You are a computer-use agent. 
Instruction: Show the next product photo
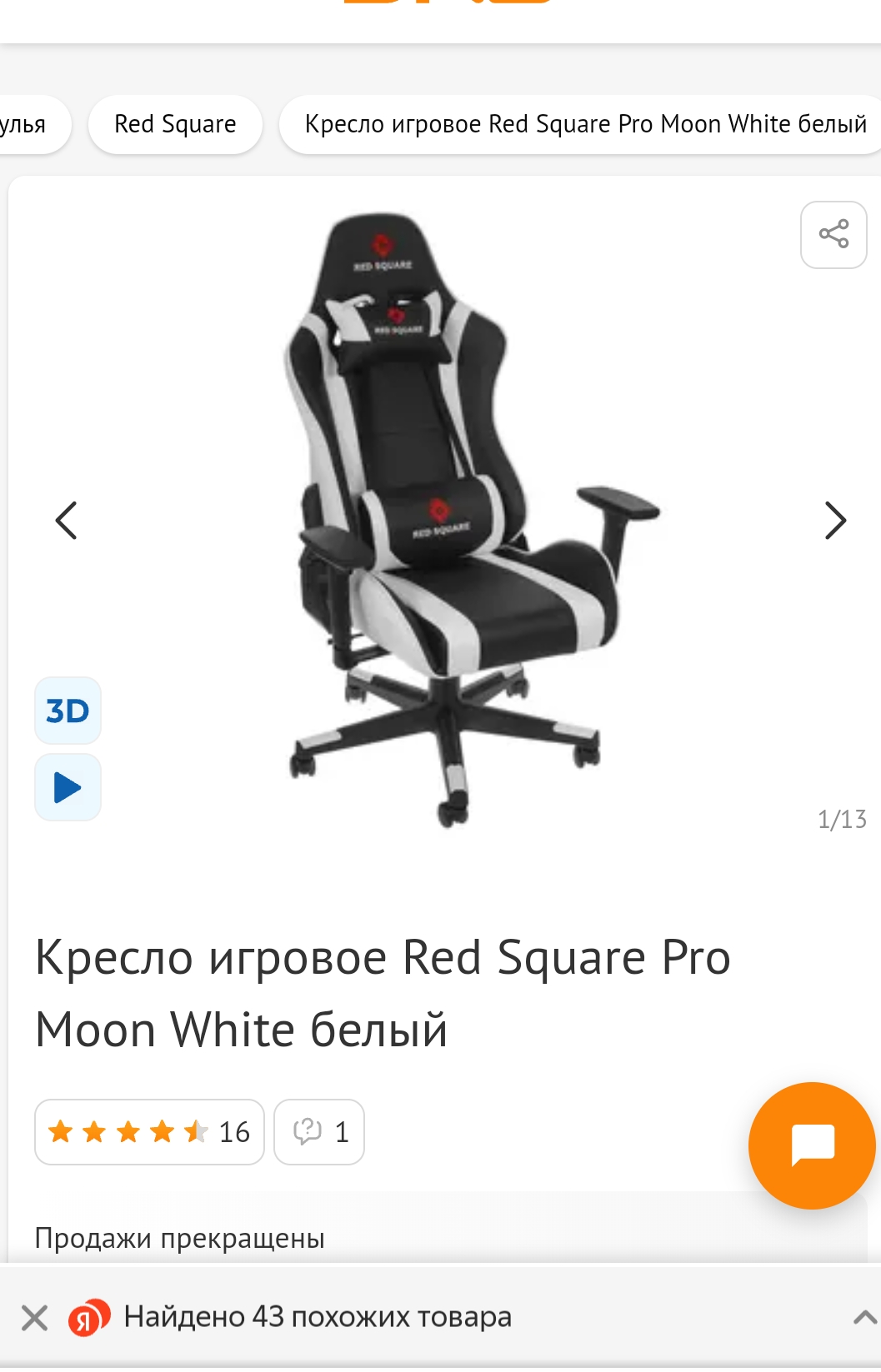(x=834, y=521)
